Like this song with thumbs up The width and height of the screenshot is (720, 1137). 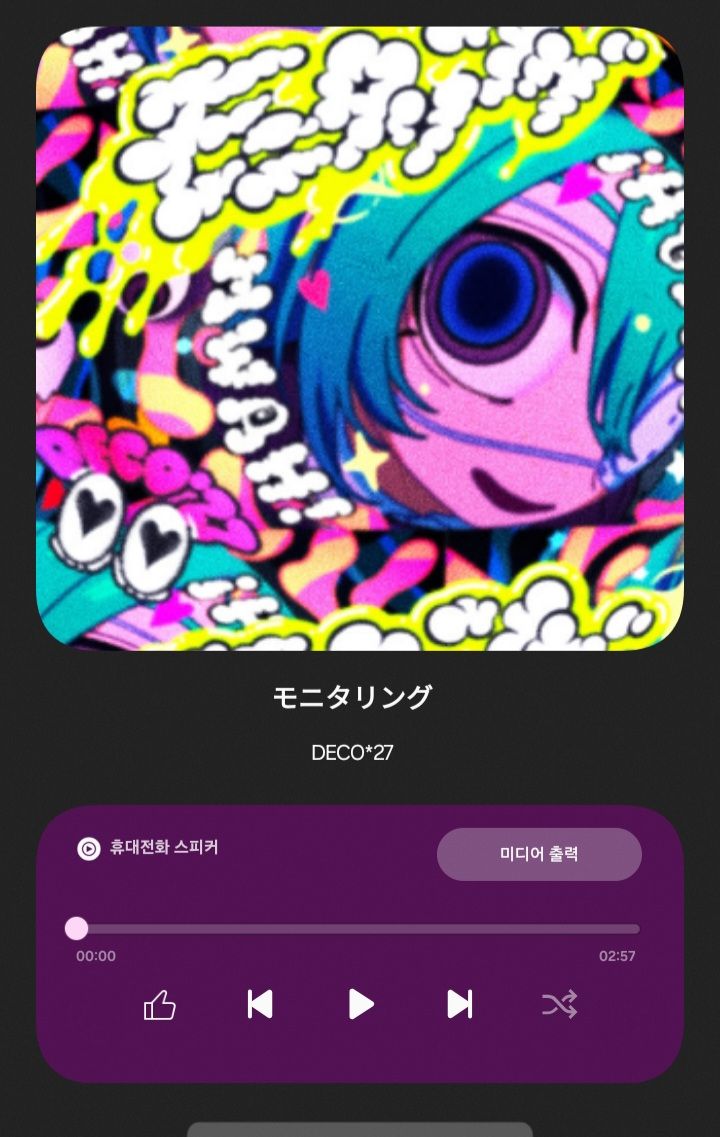click(x=160, y=1005)
